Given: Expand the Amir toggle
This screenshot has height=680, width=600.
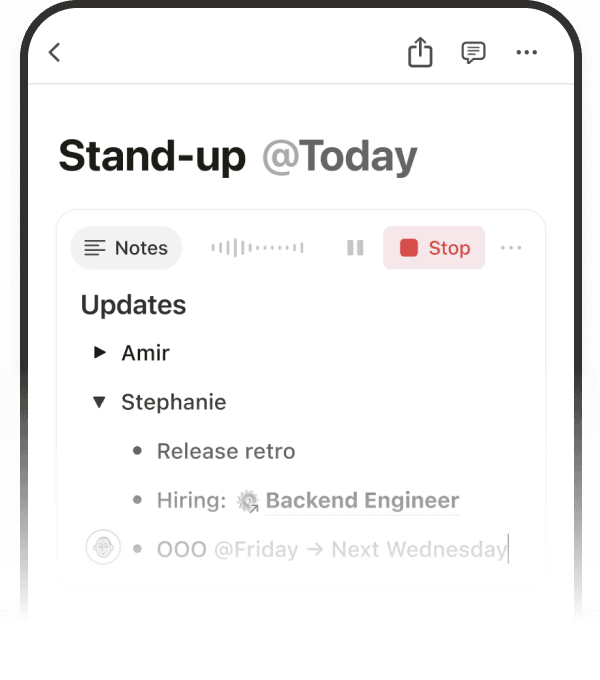Looking at the screenshot, I should pos(99,352).
